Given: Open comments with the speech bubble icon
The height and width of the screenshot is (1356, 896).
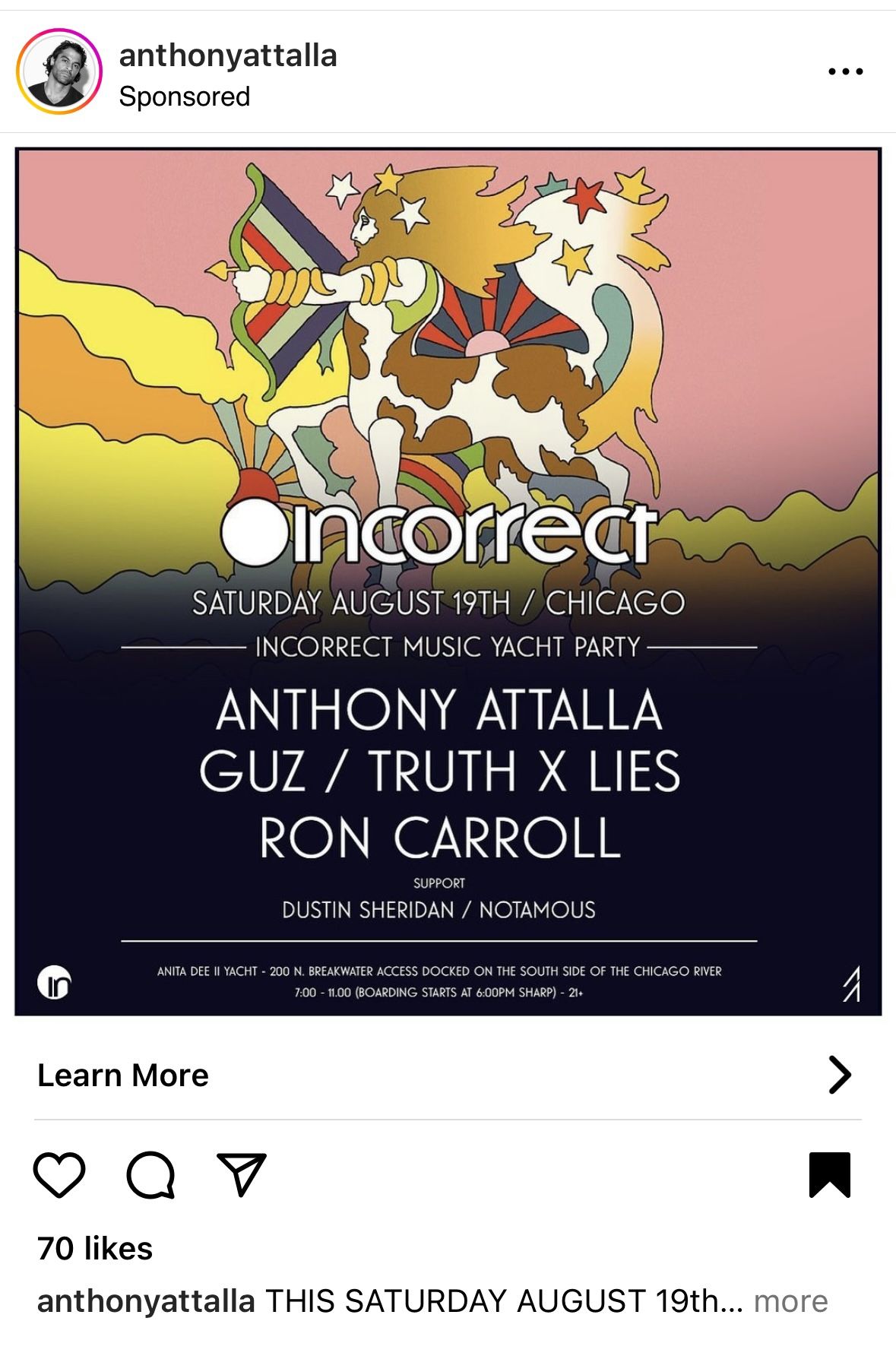Looking at the screenshot, I should coord(150,1175).
